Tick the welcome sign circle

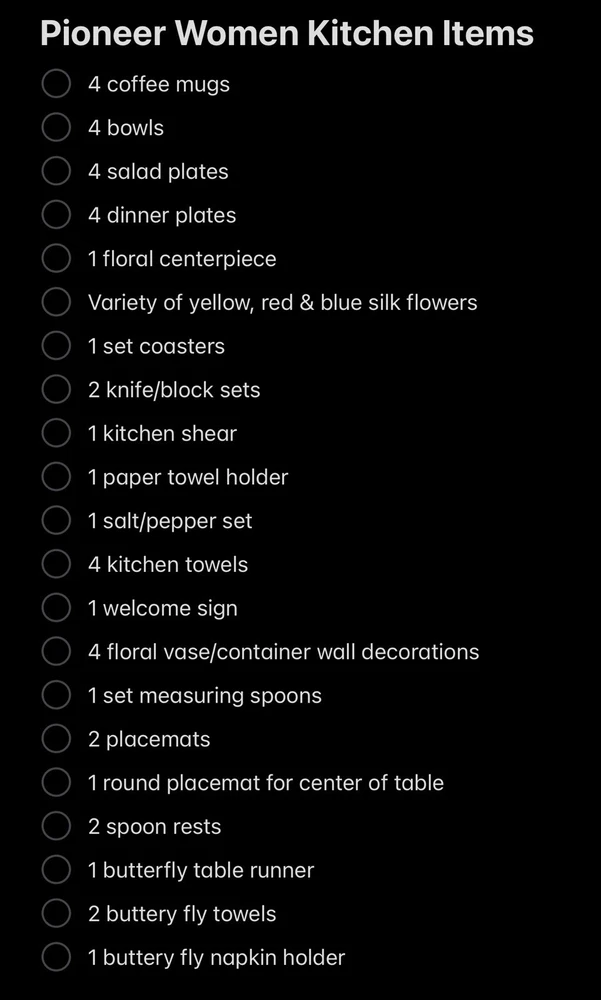point(56,608)
